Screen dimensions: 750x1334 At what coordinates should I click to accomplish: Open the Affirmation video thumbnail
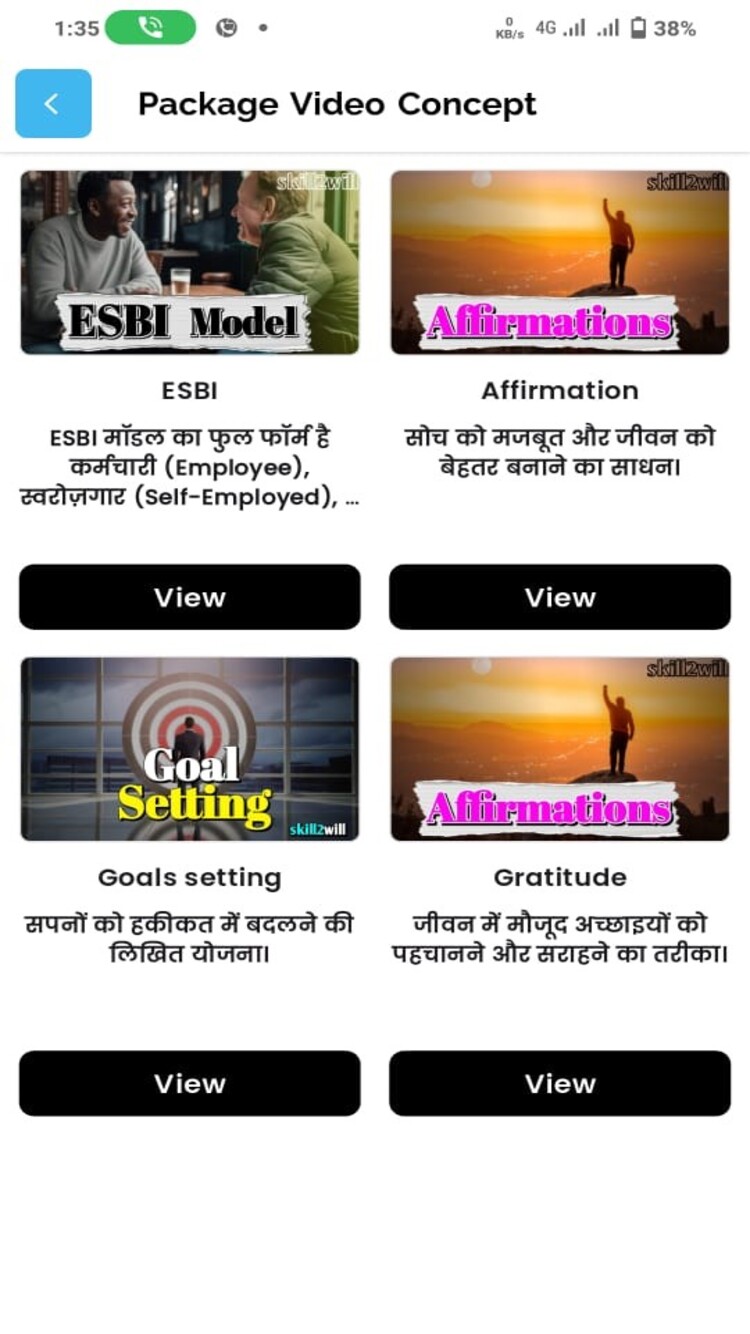coord(560,262)
